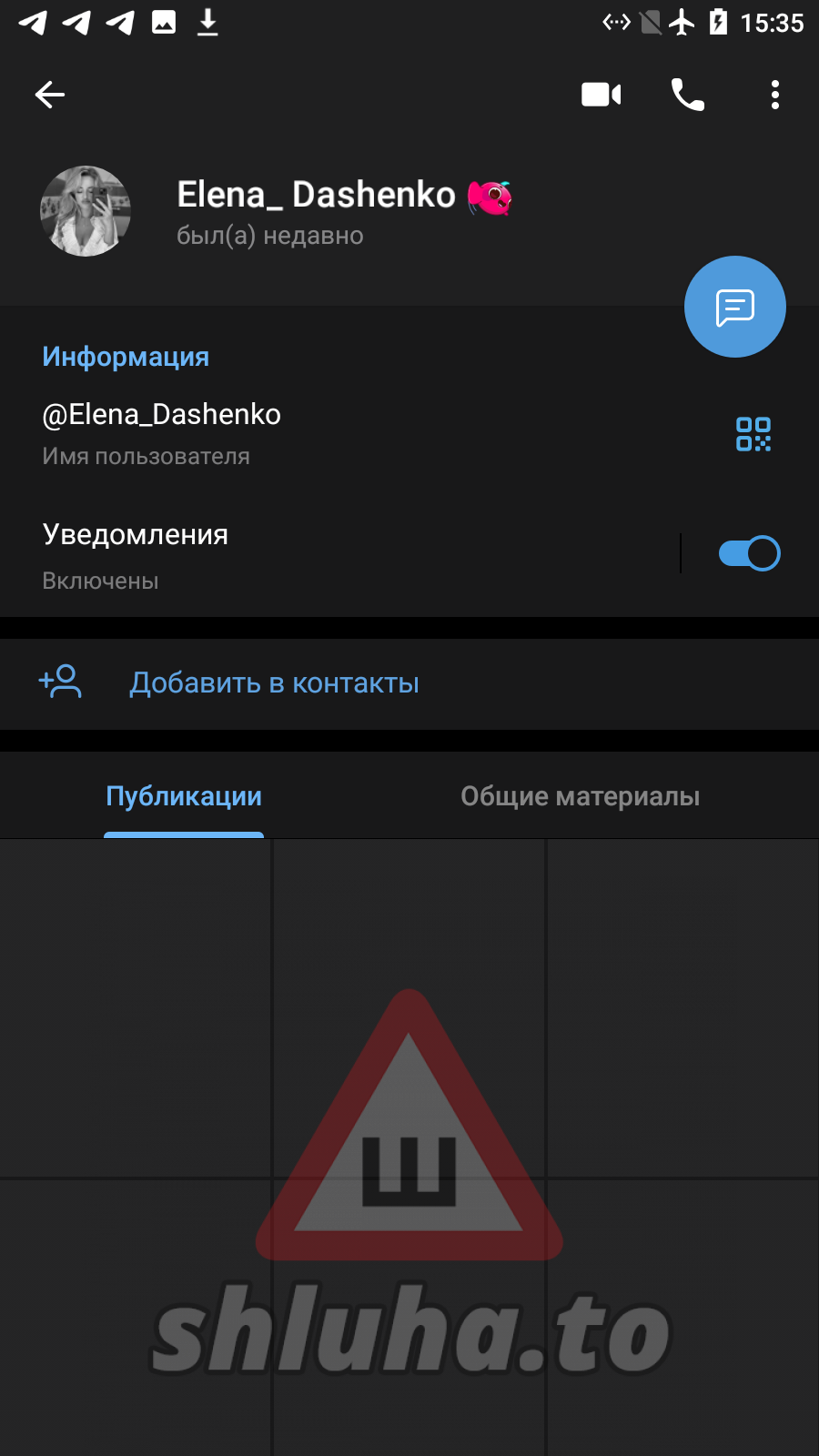Start a voice call
Screen dimensions: 819x1456
point(688,95)
